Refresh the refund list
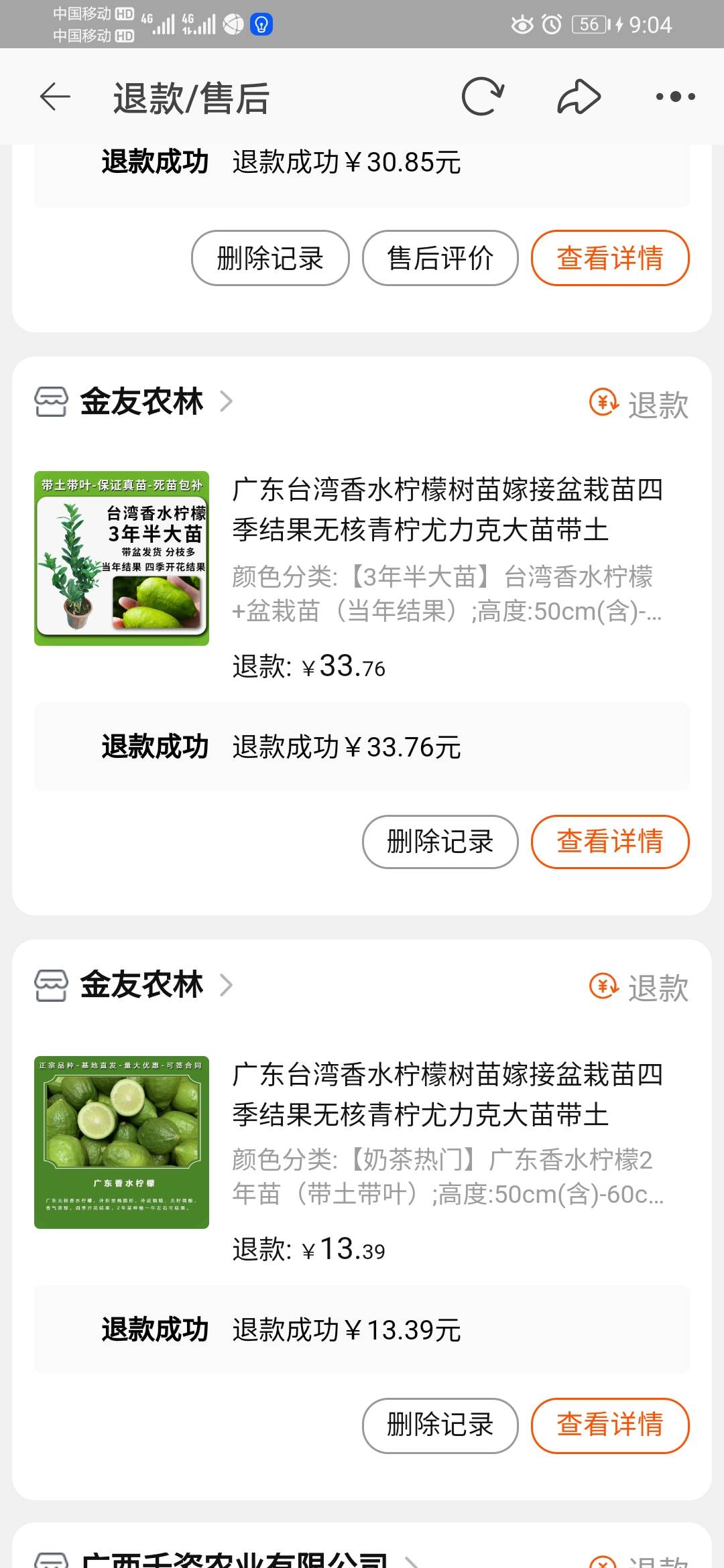 482,97
